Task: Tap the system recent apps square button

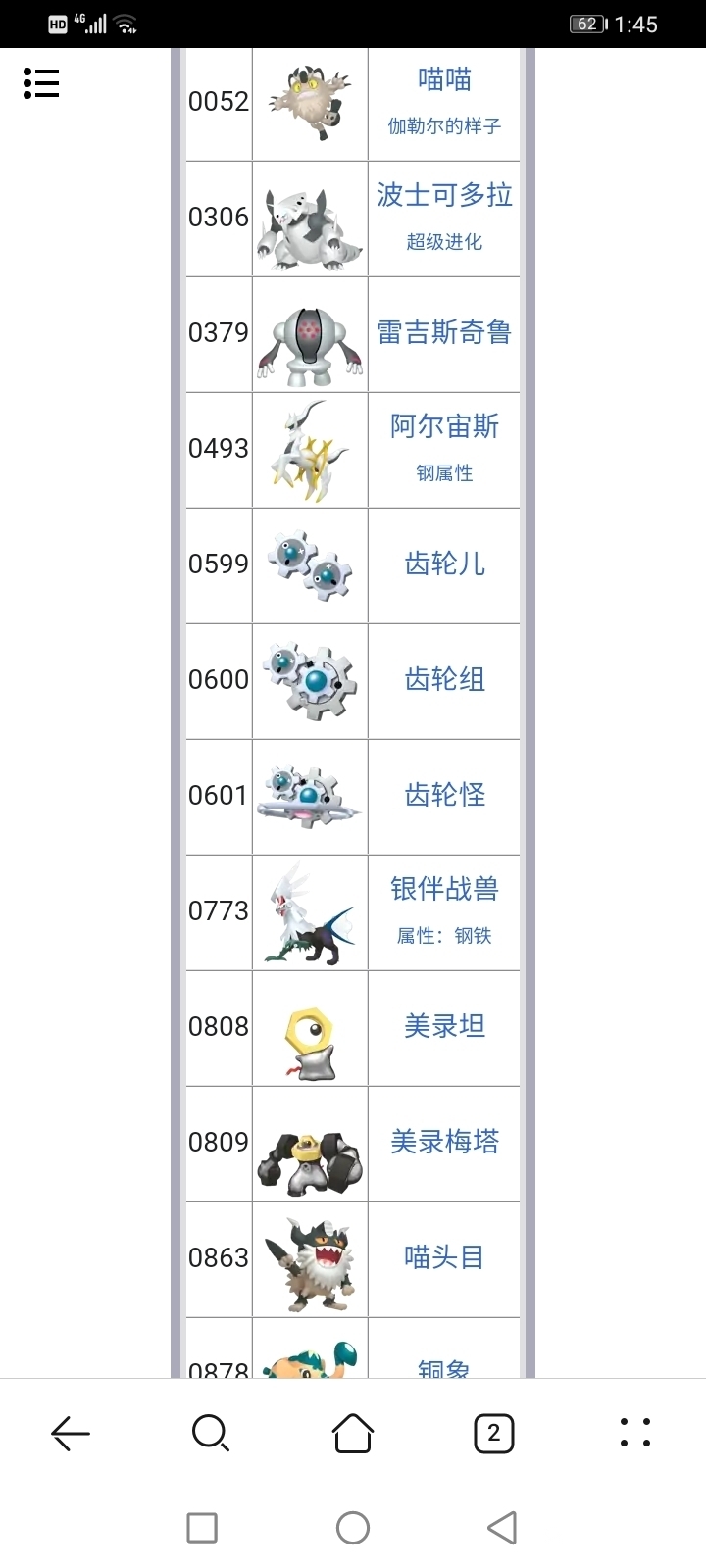Action: [202, 1527]
